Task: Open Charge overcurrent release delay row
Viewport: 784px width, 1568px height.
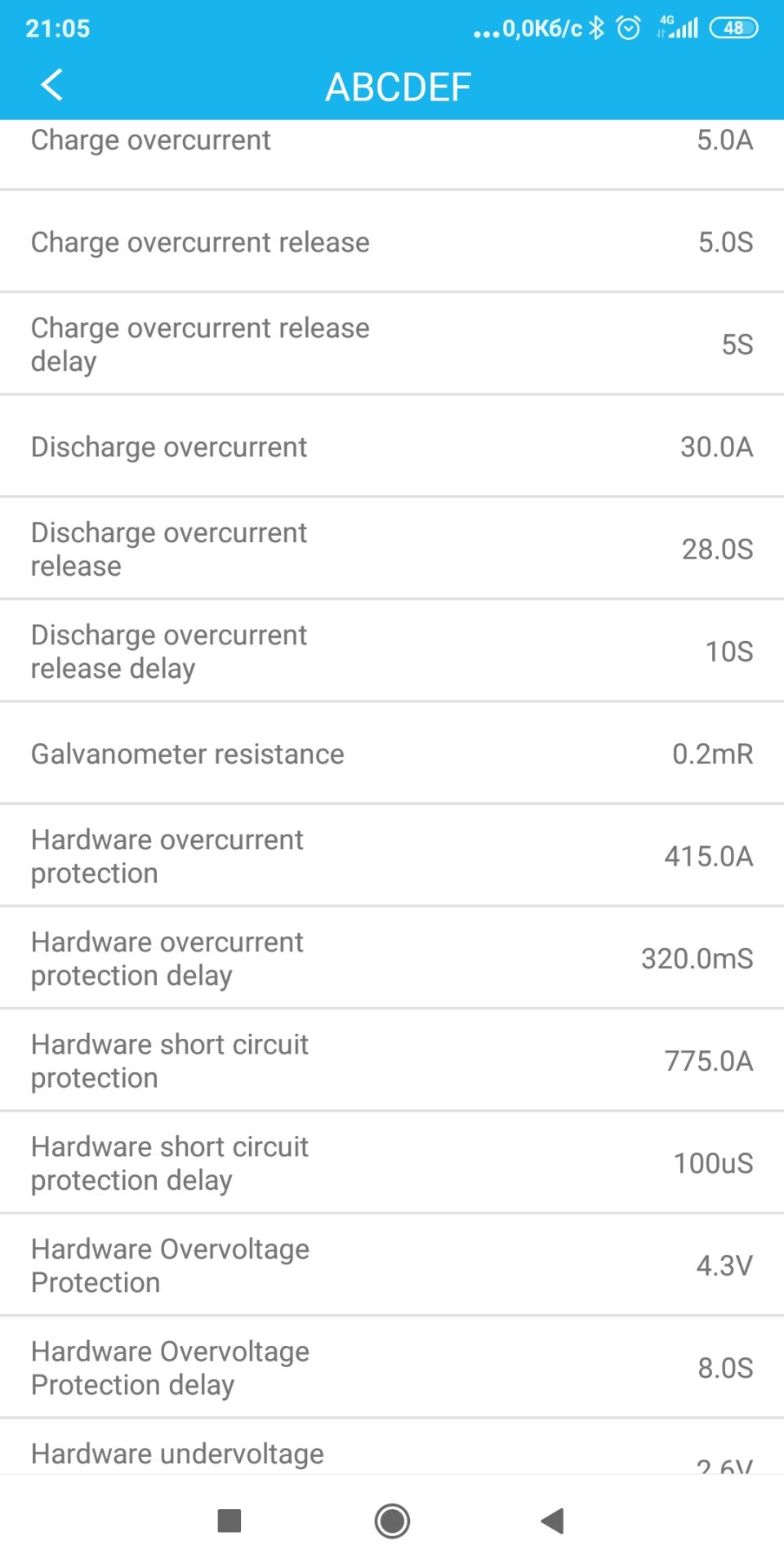Action: (392, 344)
